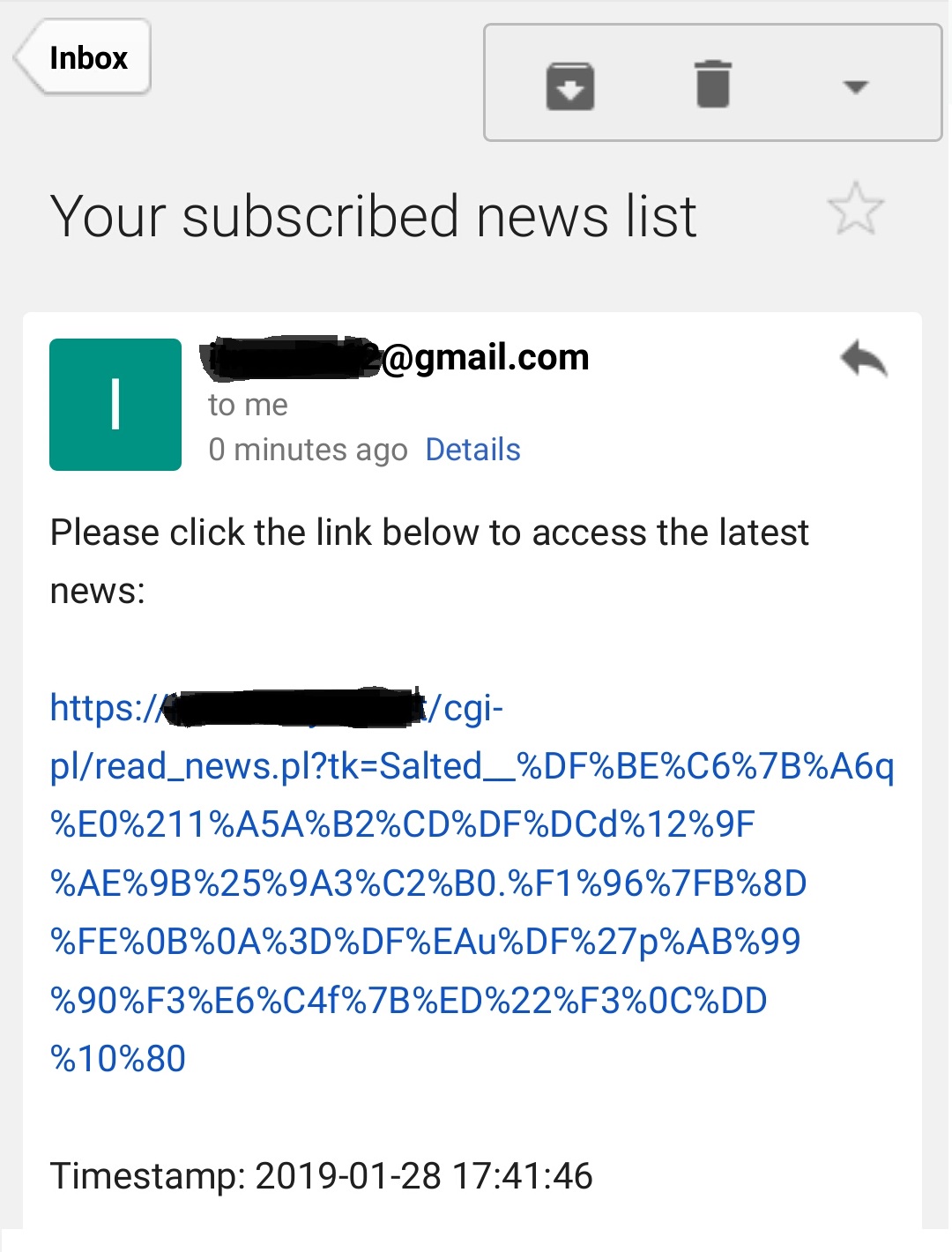Show message Details
This screenshot has height=1252, width=952.
[472, 450]
